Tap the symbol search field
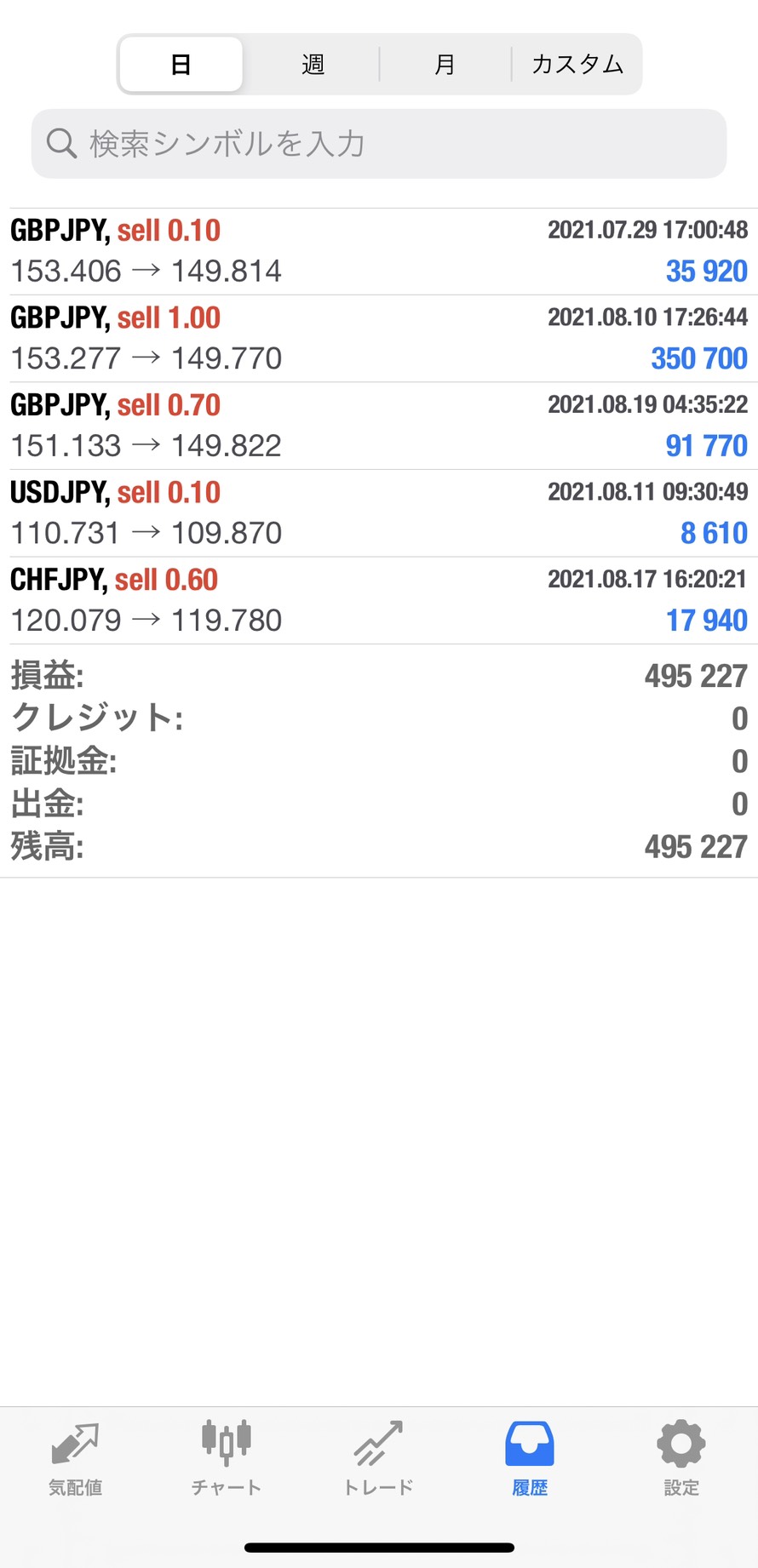Viewport: 758px width, 1568px height. pos(379,144)
